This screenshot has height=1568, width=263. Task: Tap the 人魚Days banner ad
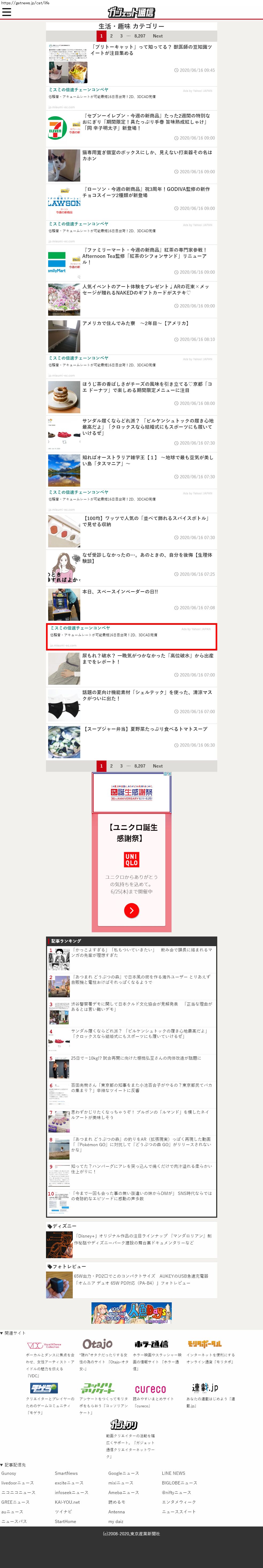coord(132,1313)
